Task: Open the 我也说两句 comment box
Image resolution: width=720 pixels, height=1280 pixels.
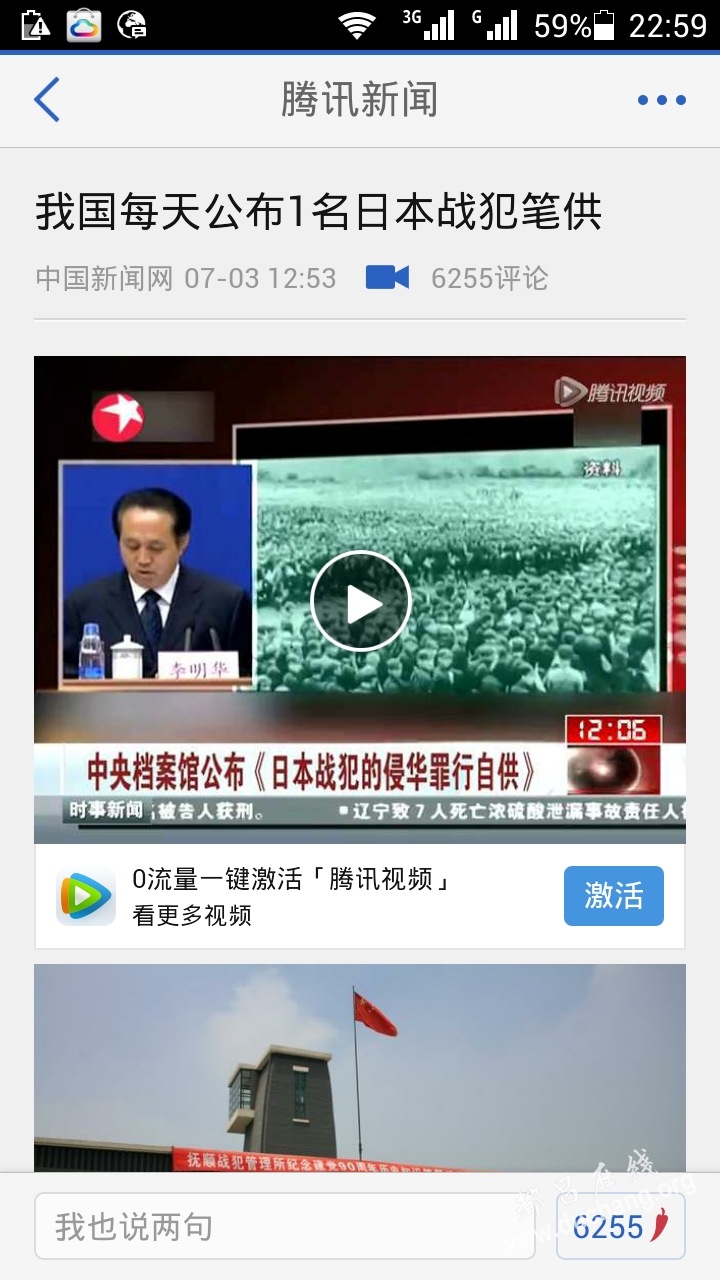Action: [288, 1226]
